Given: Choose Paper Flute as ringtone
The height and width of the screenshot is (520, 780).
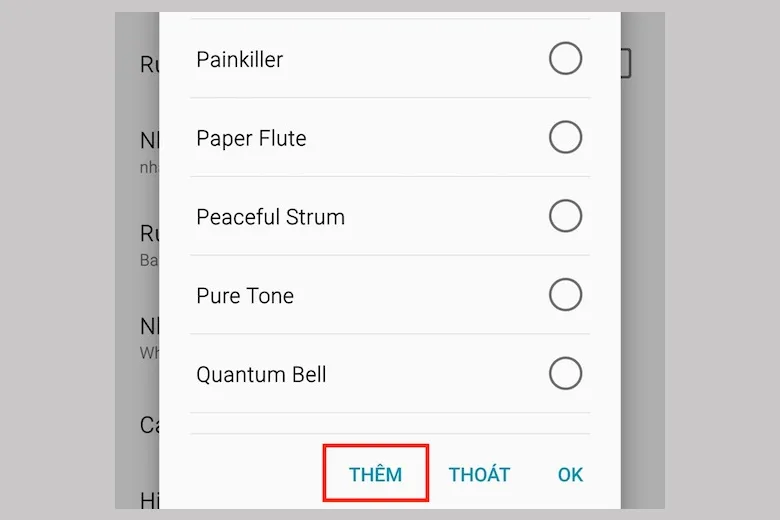Looking at the screenshot, I should tap(565, 138).
